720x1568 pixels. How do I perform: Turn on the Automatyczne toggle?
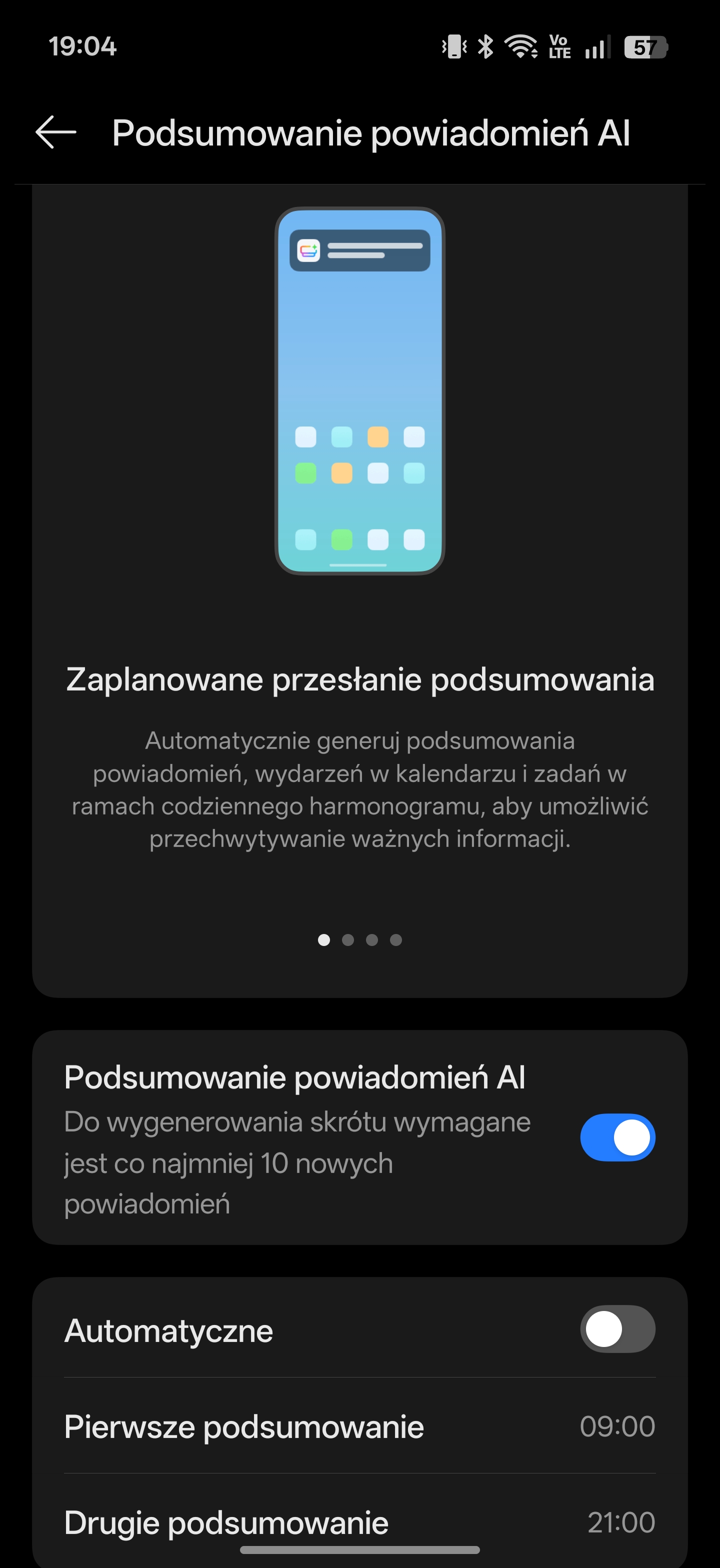[x=617, y=1329]
